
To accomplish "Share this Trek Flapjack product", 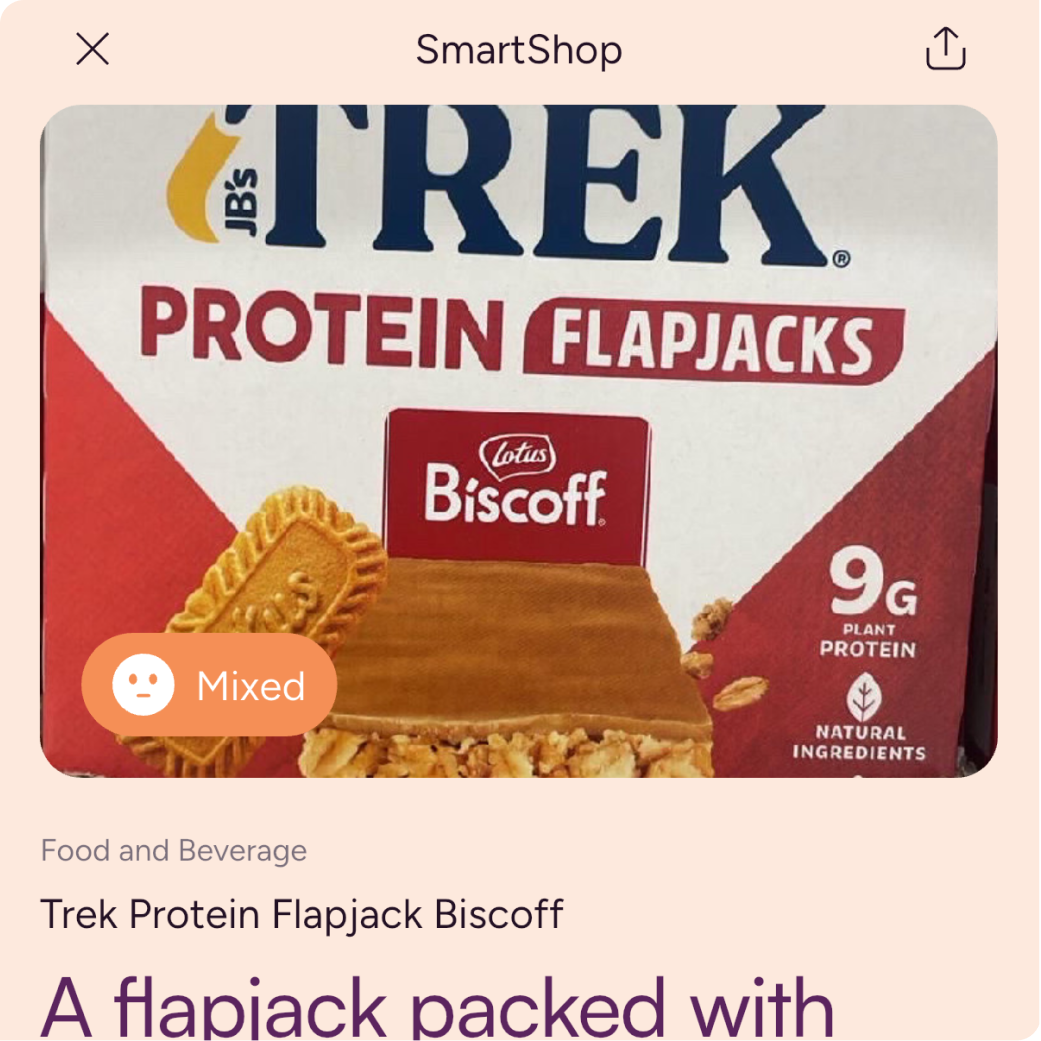I will coord(945,49).
